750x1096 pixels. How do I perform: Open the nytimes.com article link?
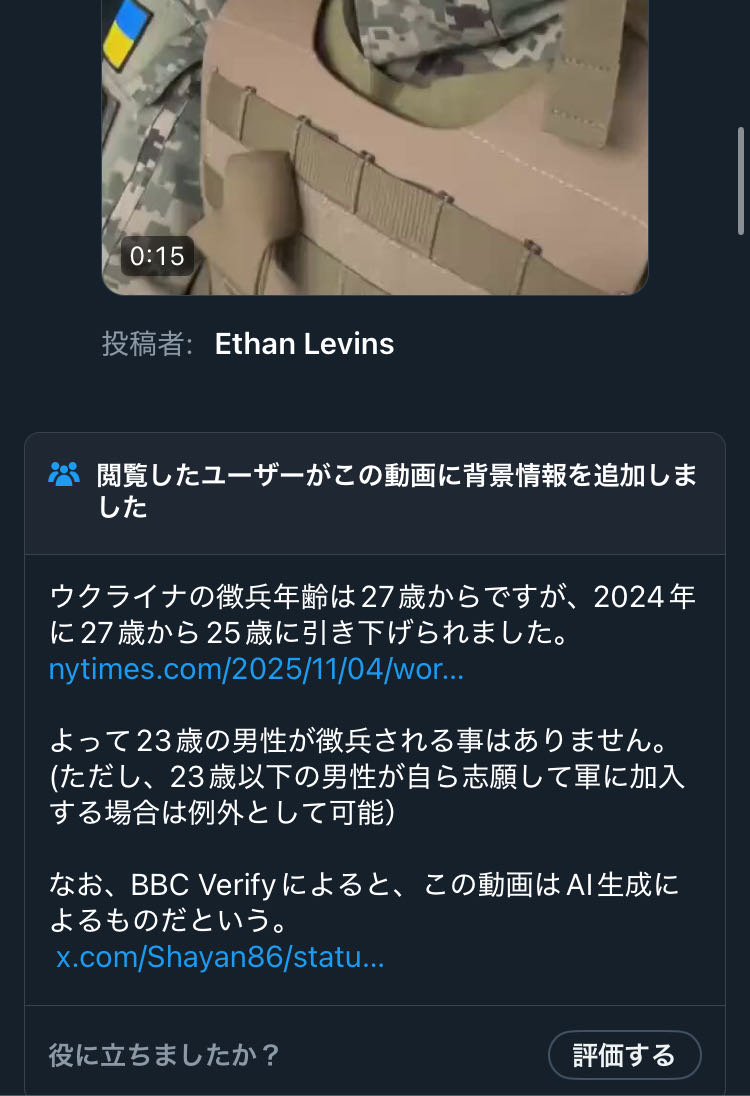(256, 669)
